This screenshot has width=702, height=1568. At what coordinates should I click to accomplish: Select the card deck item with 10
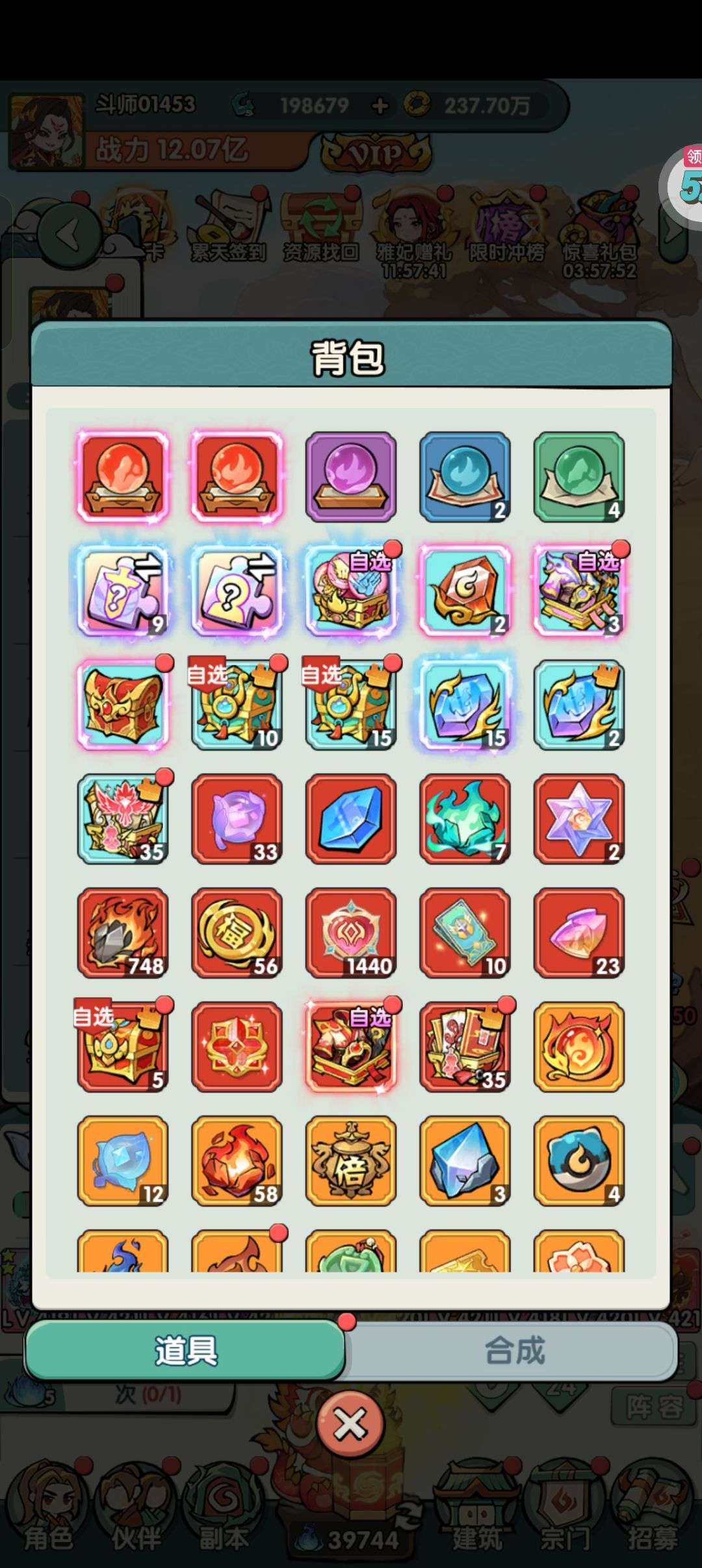[x=465, y=933]
